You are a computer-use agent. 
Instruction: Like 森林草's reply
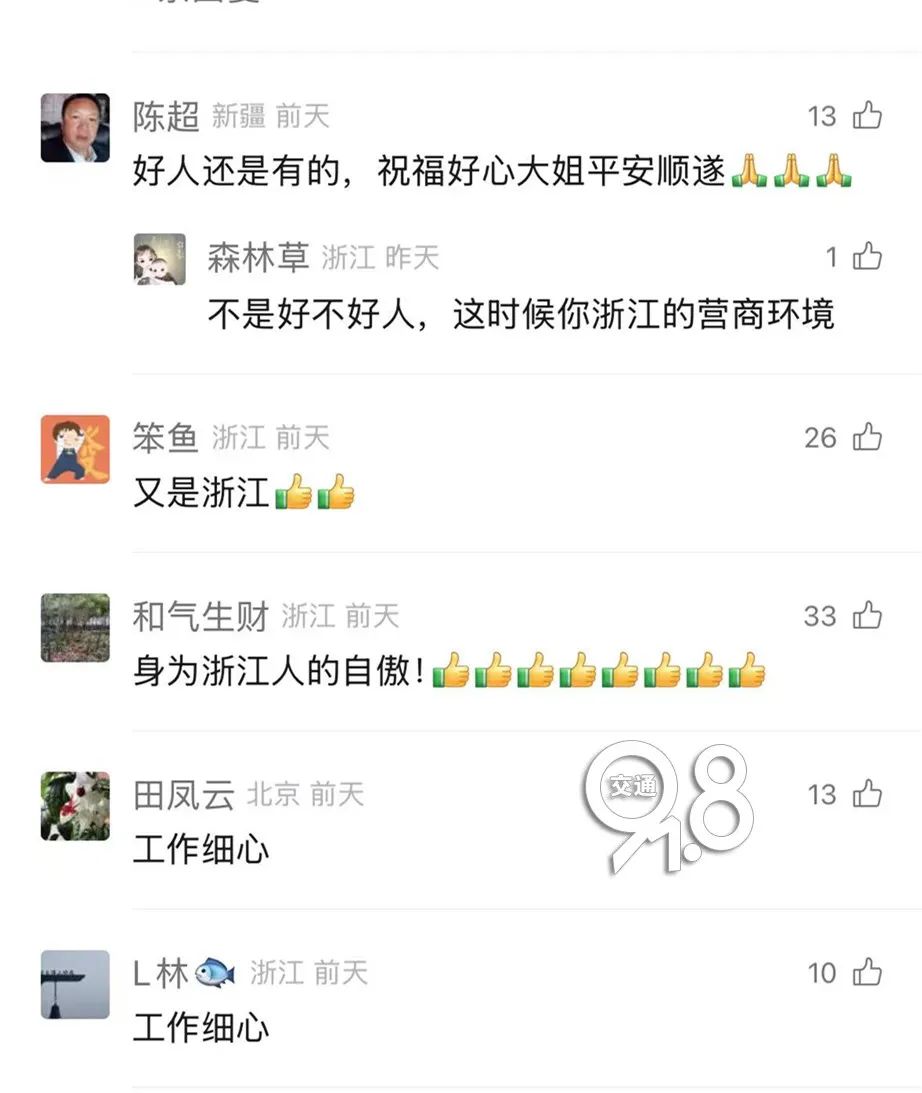(867, 258)
